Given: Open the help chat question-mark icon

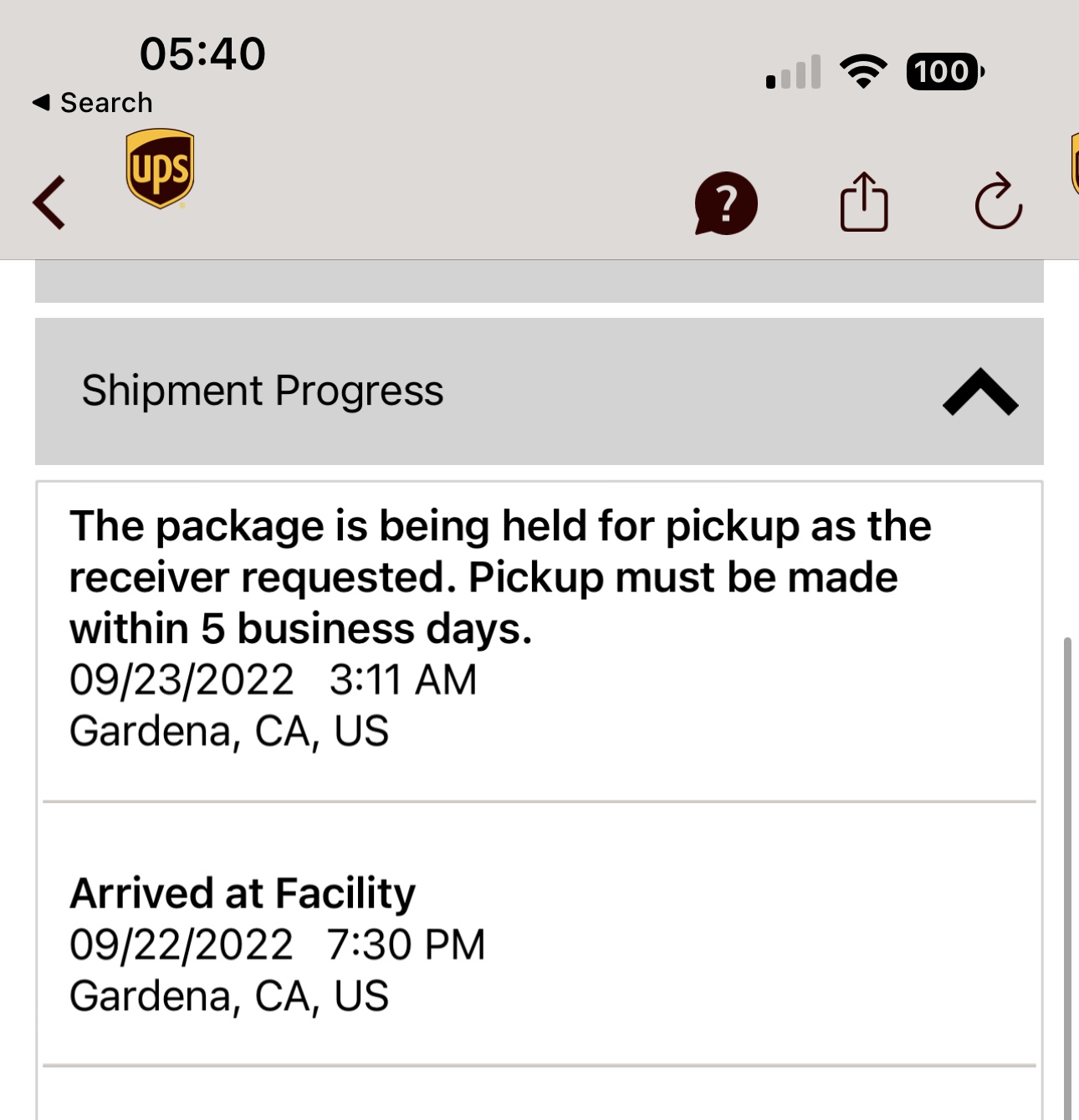Looking at the screenshot, I should coord(725,203).
